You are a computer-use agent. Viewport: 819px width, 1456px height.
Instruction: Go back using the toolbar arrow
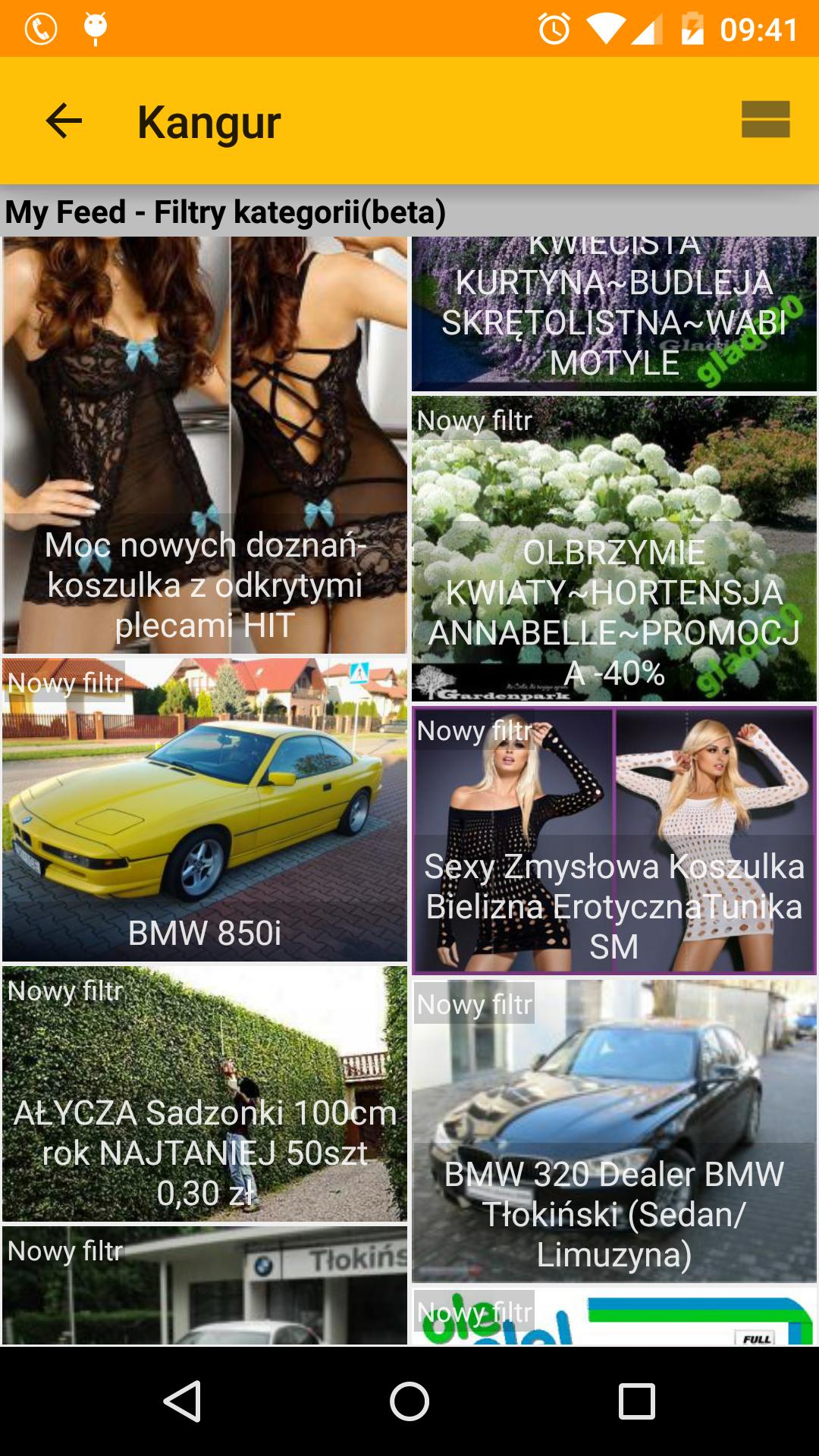(x=64, y=121)
